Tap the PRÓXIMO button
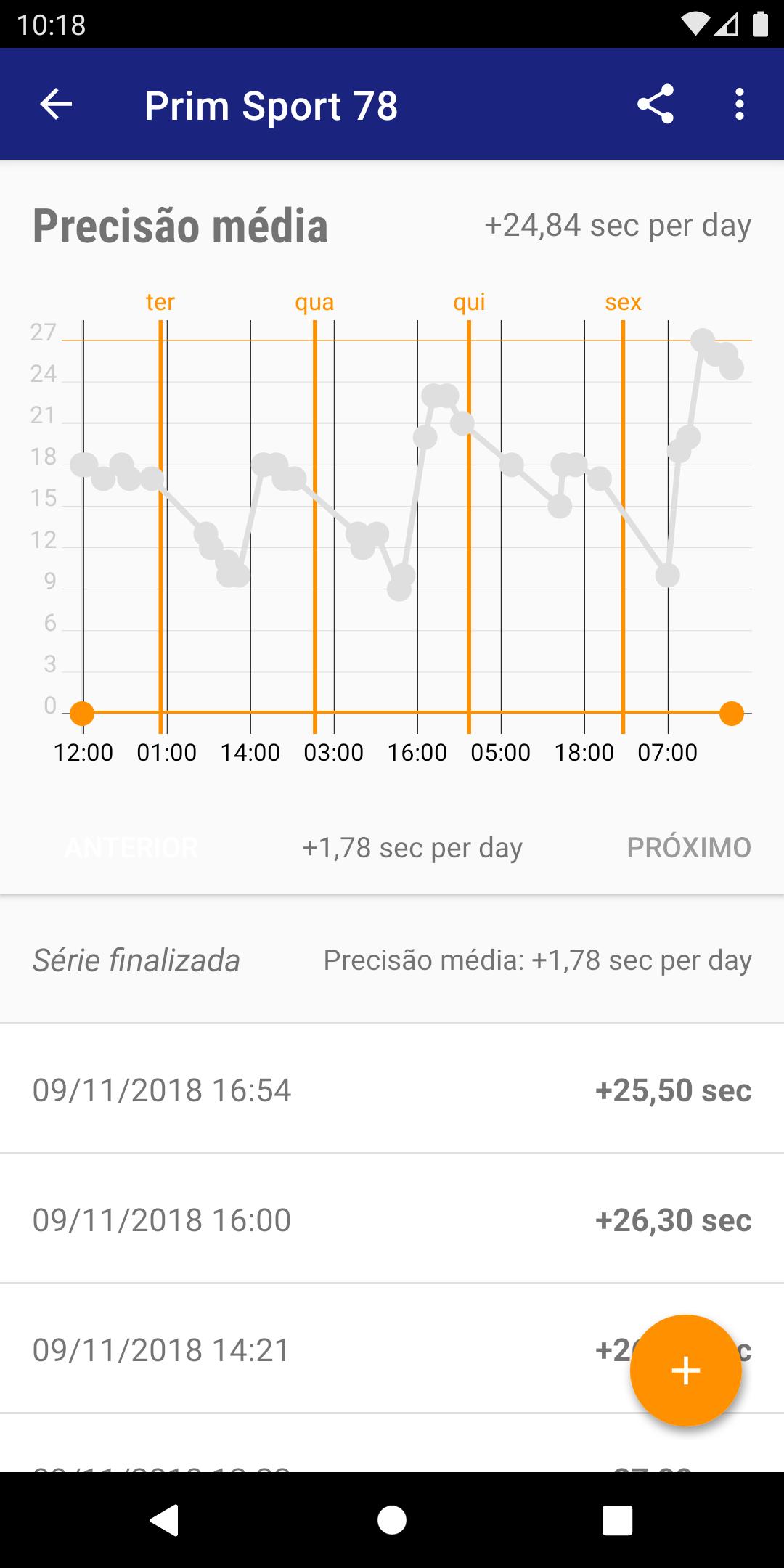Image resolution: width=784 pixels, height=1568 pixels. 689,847
